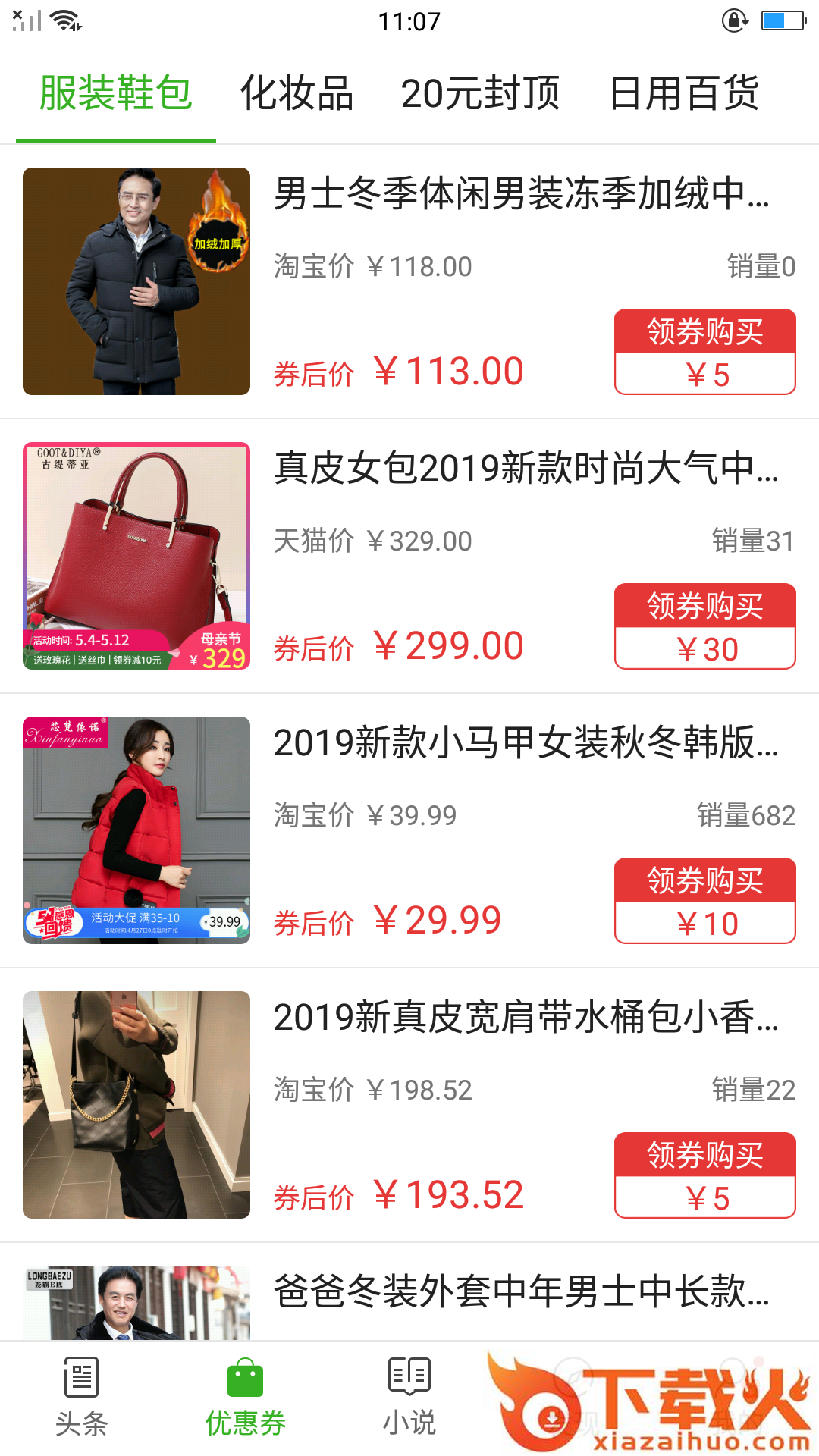Open the 2019新款小马甲女装 vest listing
Screen dimensions: 819x1456
point(525,742)
